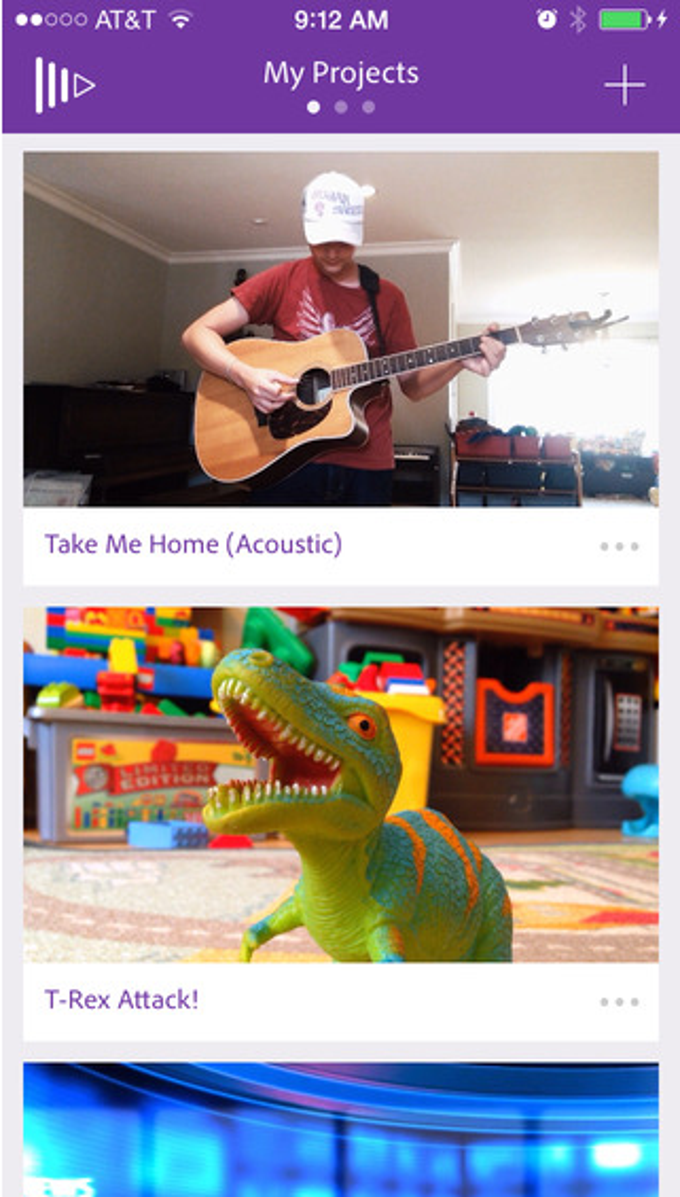Open the Take Me Home (Acoustic) project
The image size is (680, 1197).
(340, 330)
